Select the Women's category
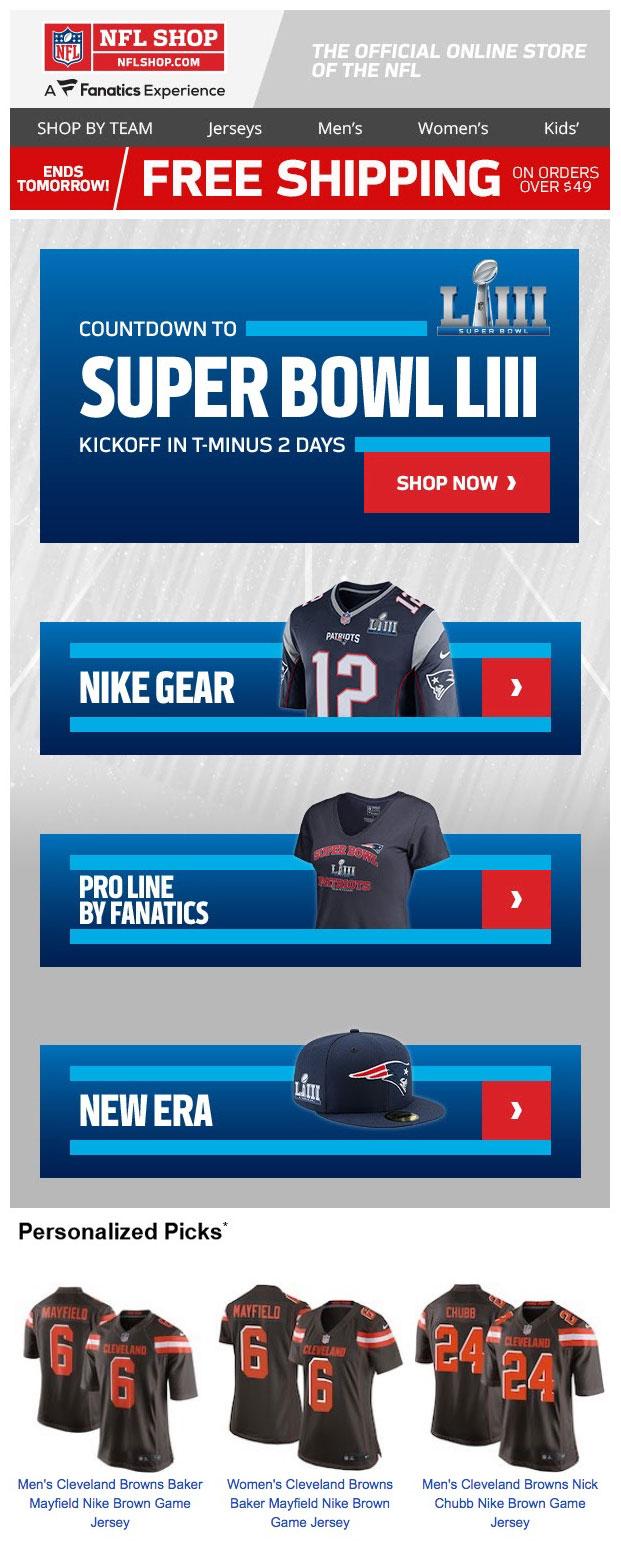Screen dimensions: 621x1550 click(x=453, y=128)
